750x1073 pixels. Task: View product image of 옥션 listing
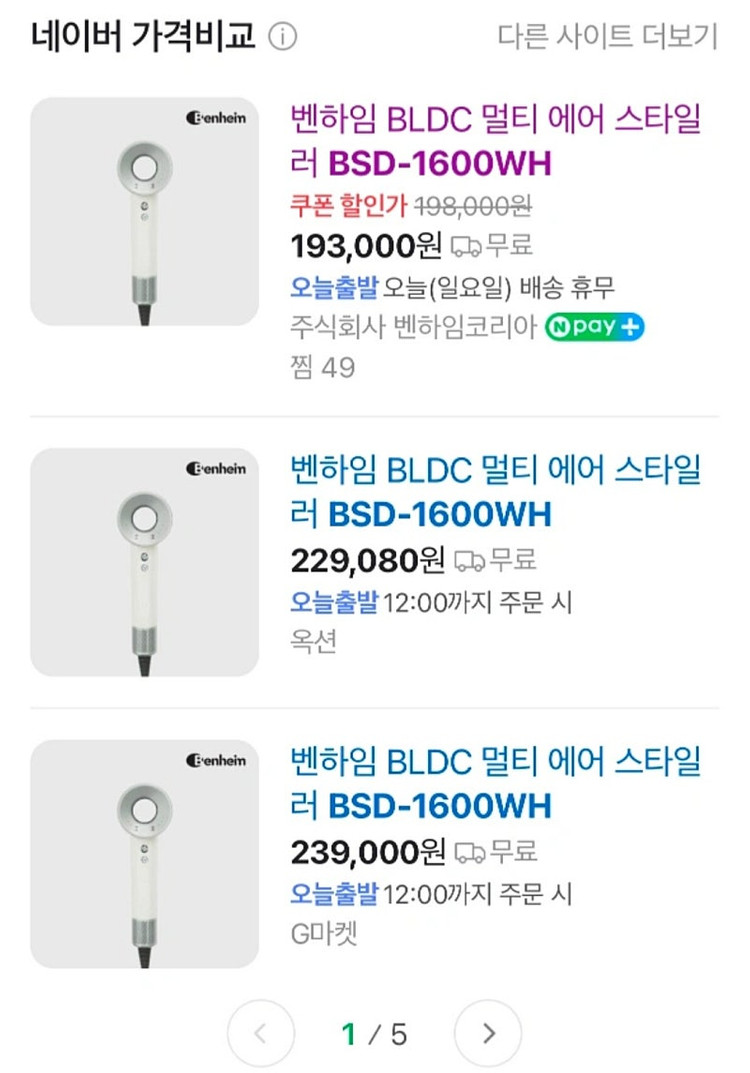tap(144, 563)
